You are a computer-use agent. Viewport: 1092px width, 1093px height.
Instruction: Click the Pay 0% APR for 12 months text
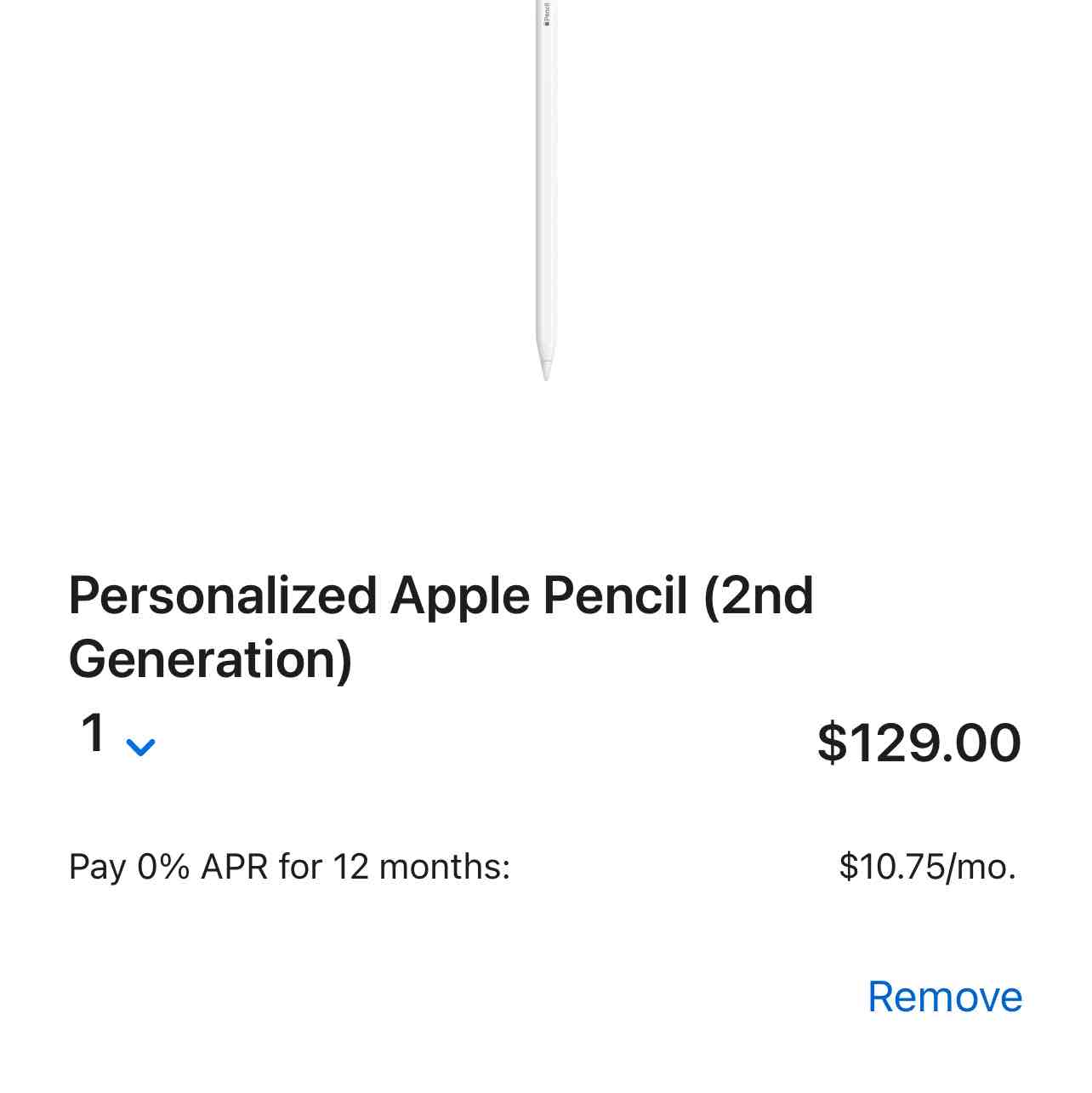pos(289,865)
